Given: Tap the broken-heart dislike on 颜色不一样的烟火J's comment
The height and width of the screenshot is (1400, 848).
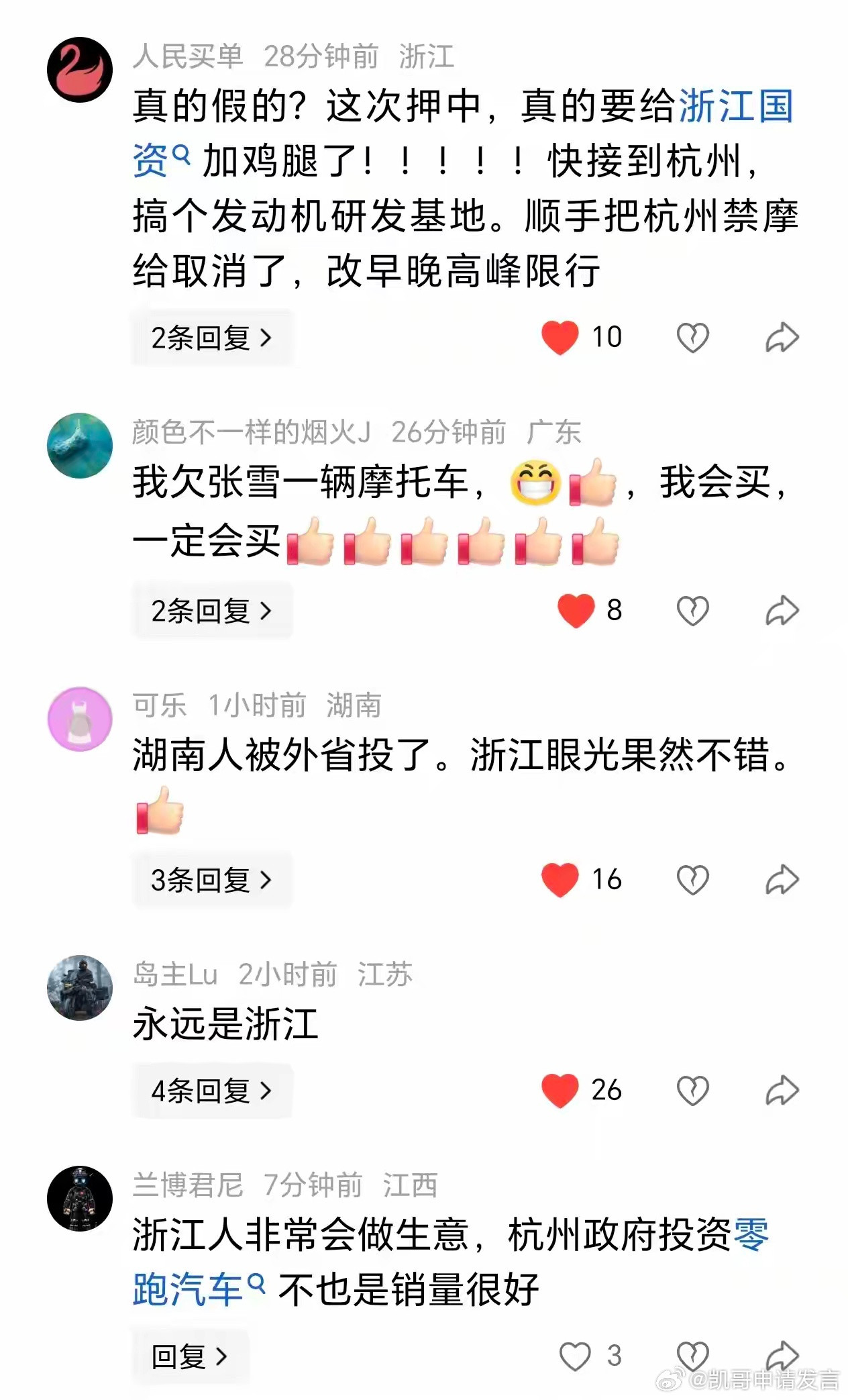Looking at the screenshot, I should (x=692, y=609).
